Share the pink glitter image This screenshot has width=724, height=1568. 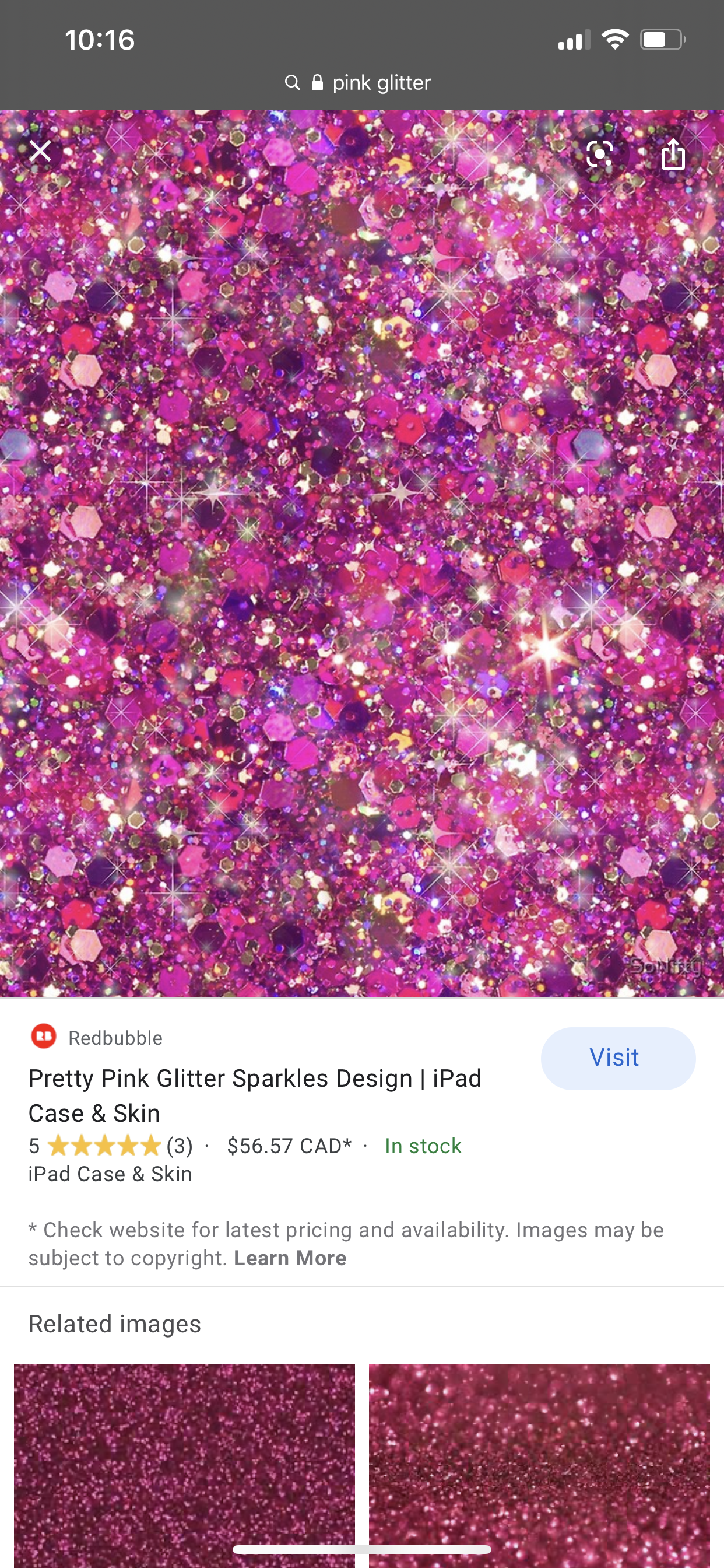(673, 153)
